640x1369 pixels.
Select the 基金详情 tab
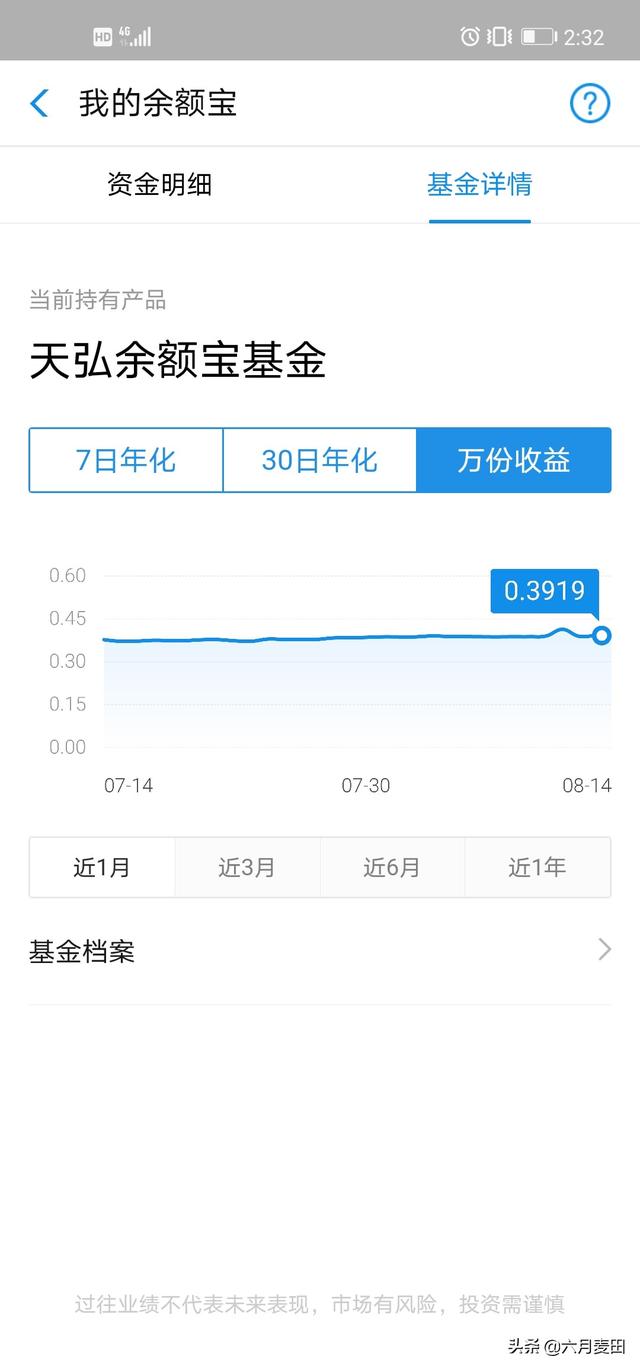pos(480,185)
